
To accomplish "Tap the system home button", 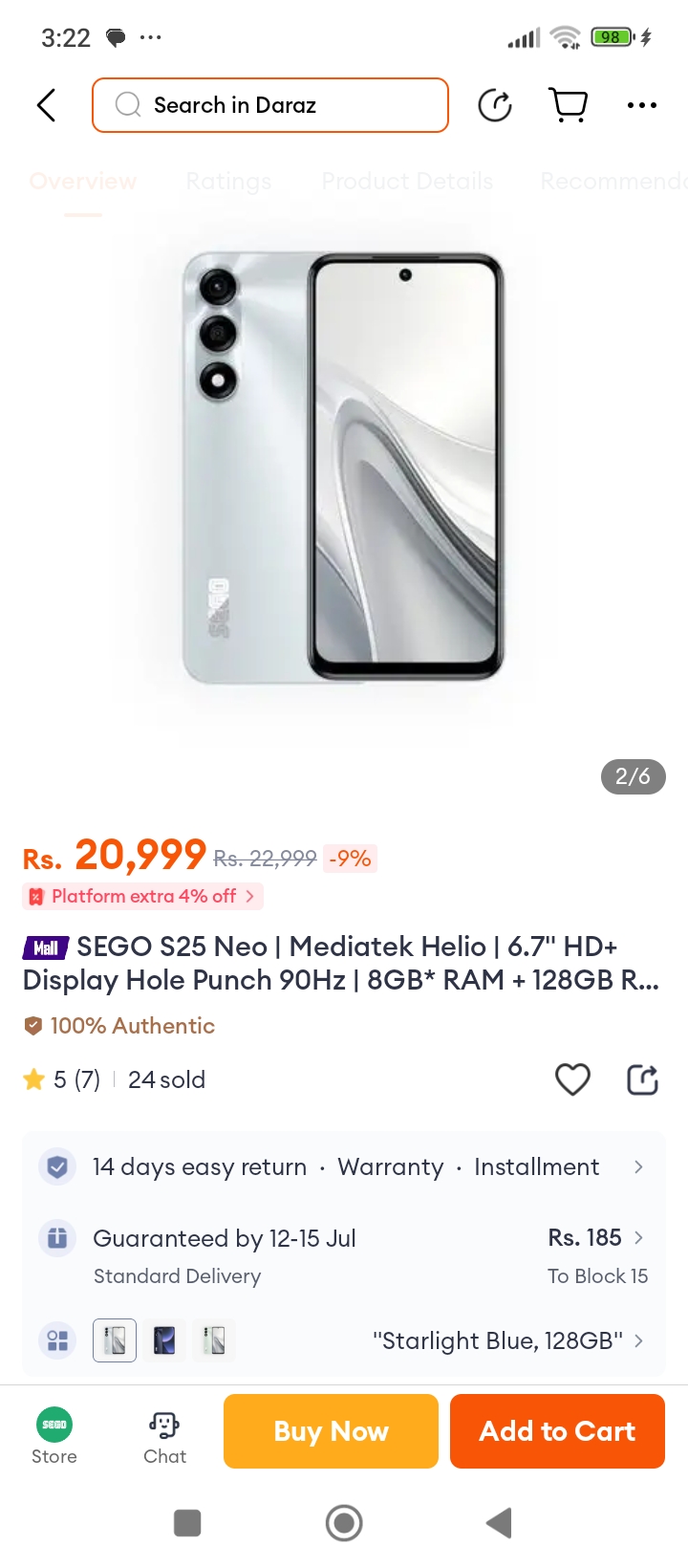I will click(x=344, y=1523).
